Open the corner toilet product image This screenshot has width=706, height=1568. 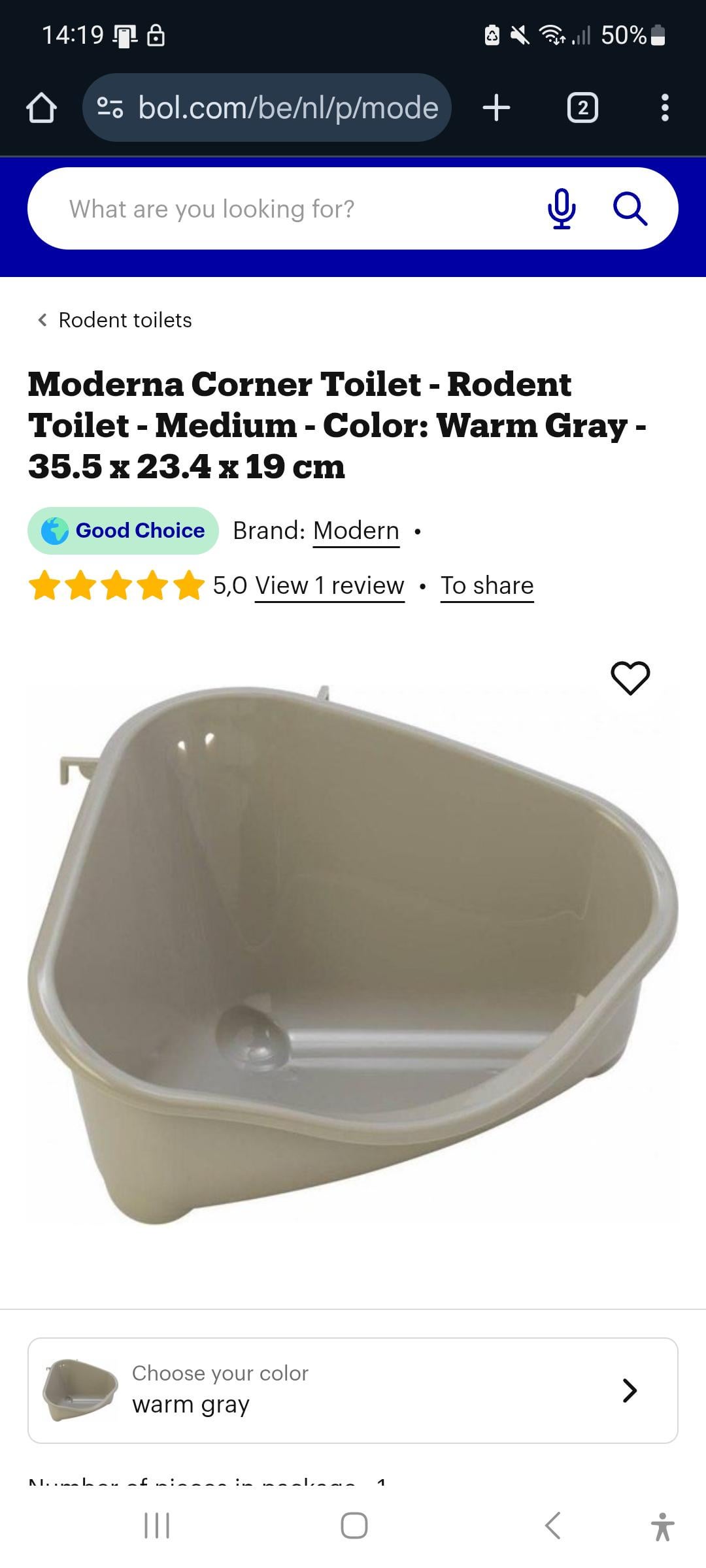353,954
